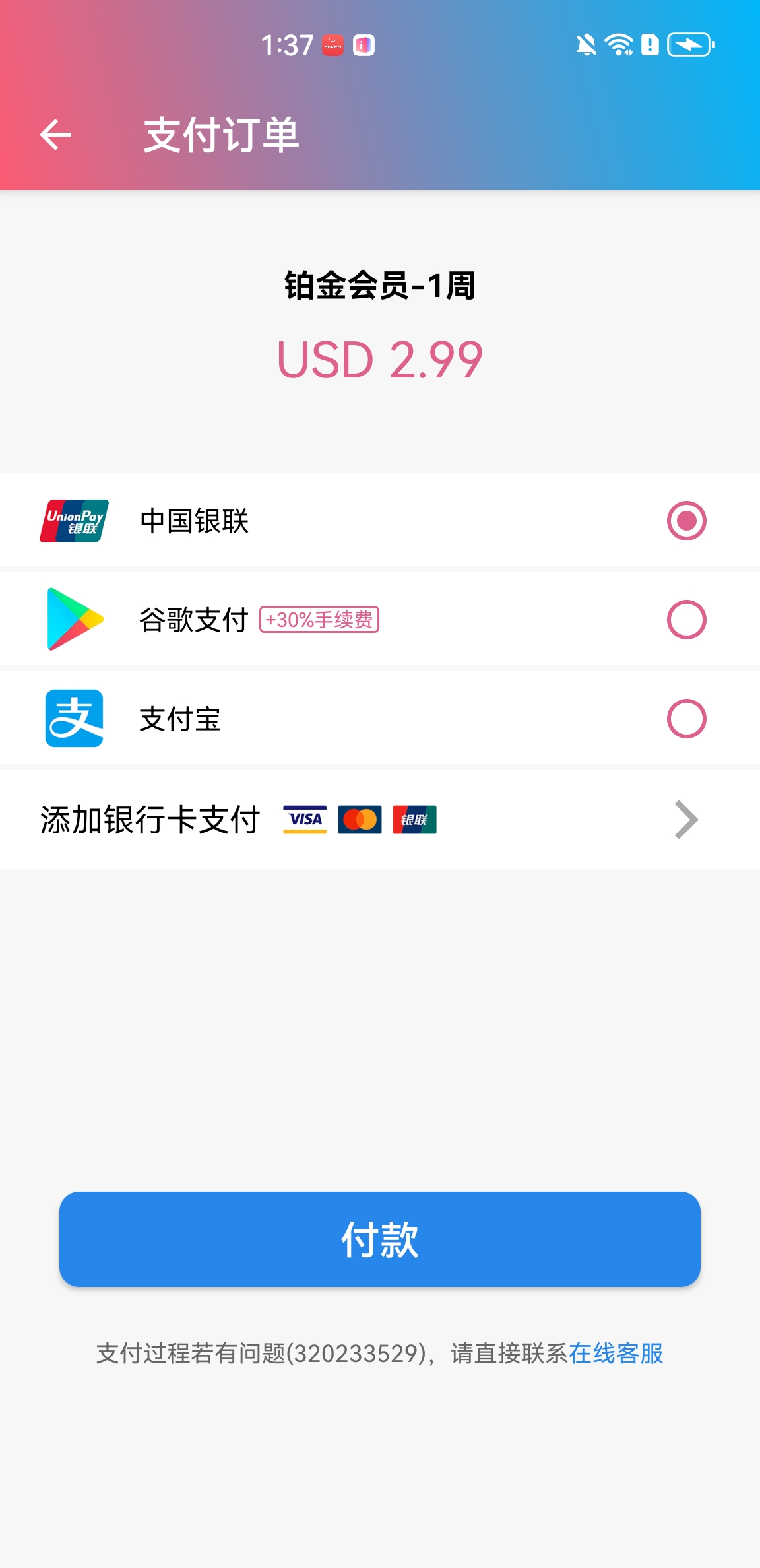Select the 谷歌支付 payment radio button
The image size is (760, 1568).
pyautogui.click(x=687, y=620)
